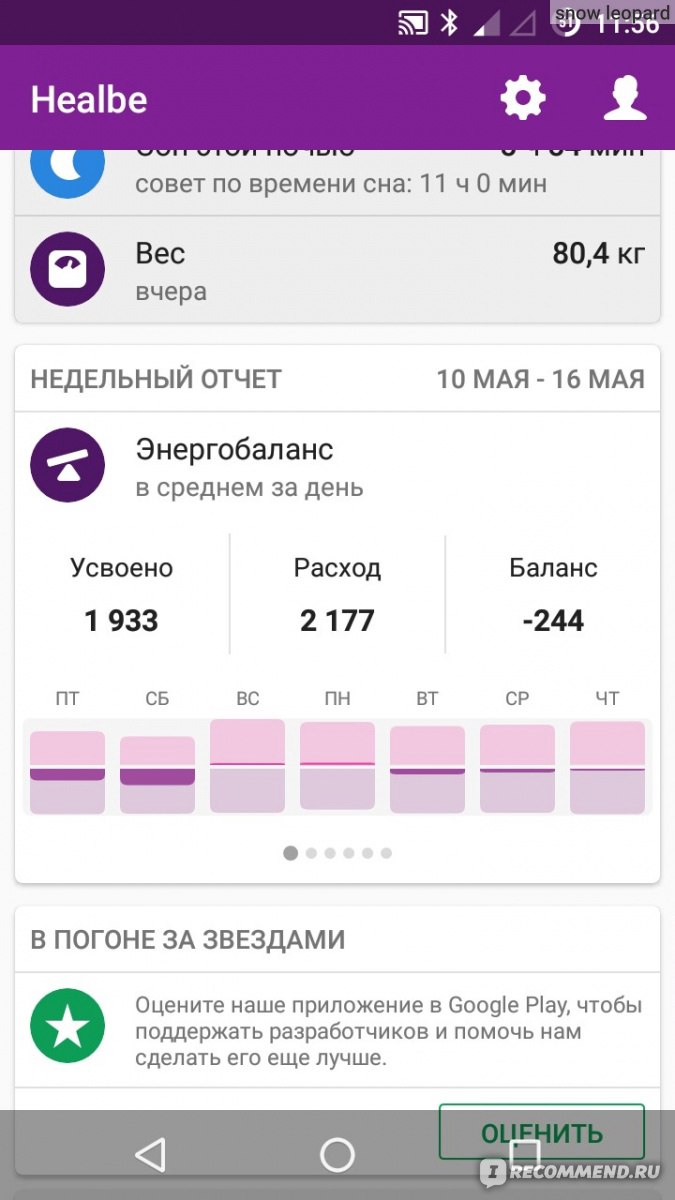Screen dimensions: 675x1200
Task: Go back with the system back button
Action: pos(150,1155)
